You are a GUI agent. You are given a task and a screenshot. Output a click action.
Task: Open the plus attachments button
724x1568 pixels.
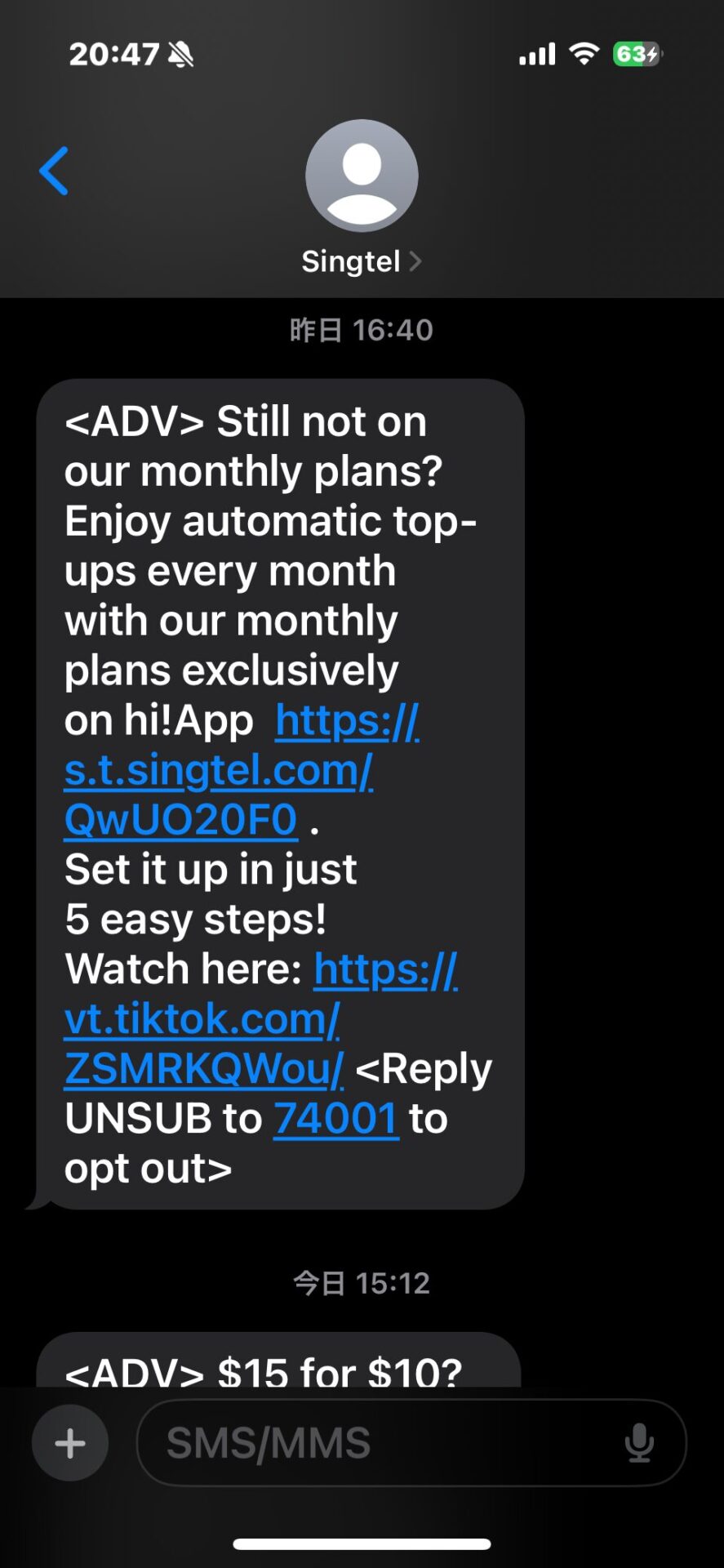(x=70, y=1443)
